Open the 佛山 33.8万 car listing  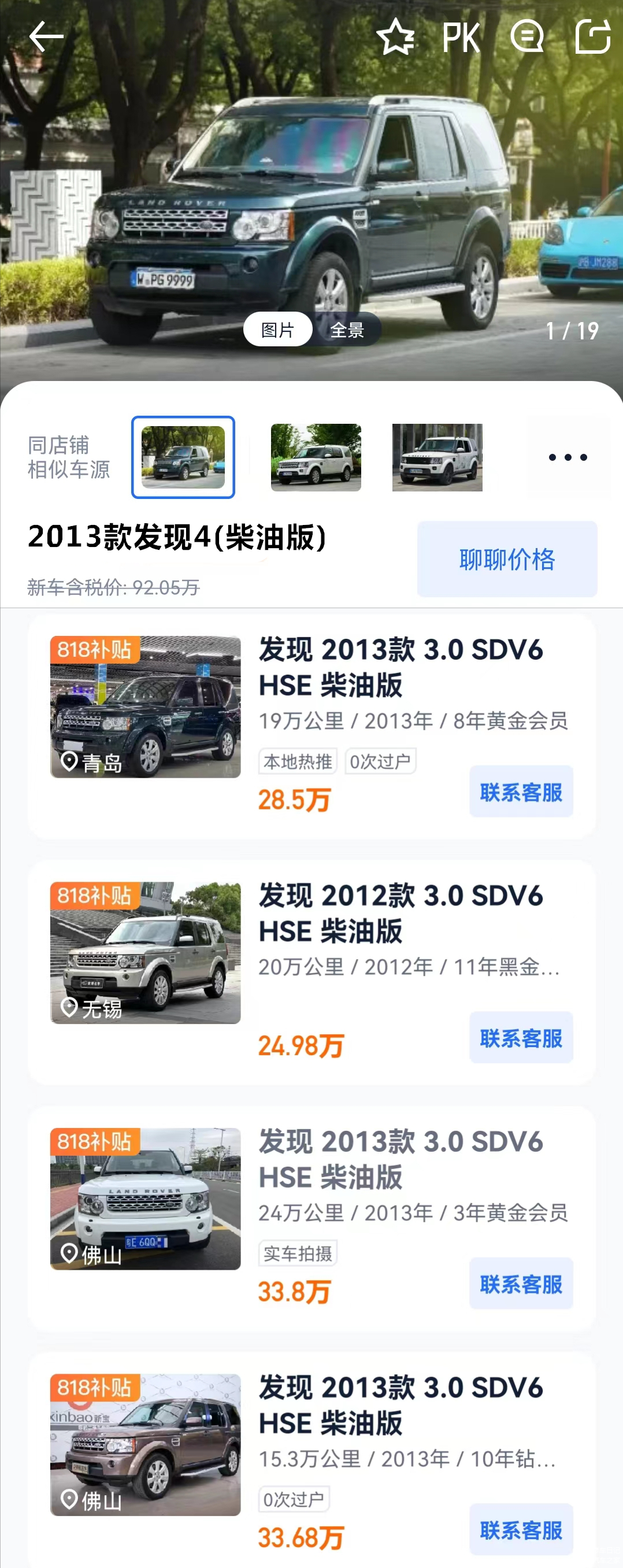click(x=400, y=1159)
